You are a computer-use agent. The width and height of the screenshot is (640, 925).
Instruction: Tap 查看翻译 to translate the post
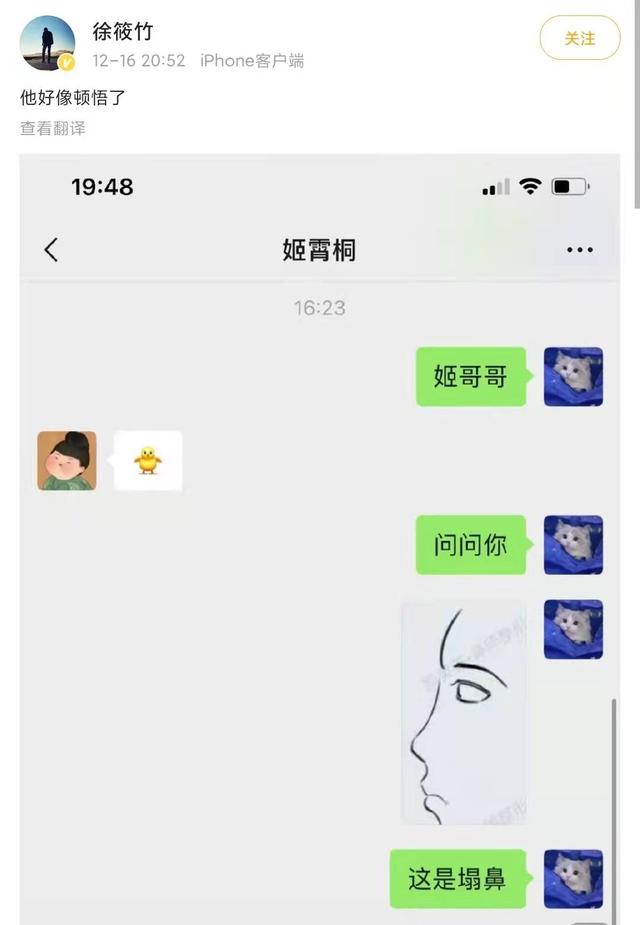(53, 128)
